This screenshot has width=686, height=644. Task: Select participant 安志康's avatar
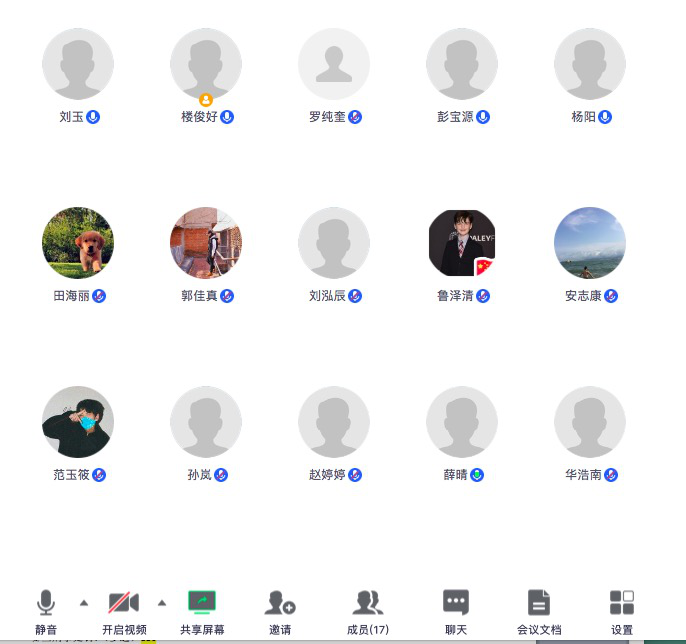590,243
